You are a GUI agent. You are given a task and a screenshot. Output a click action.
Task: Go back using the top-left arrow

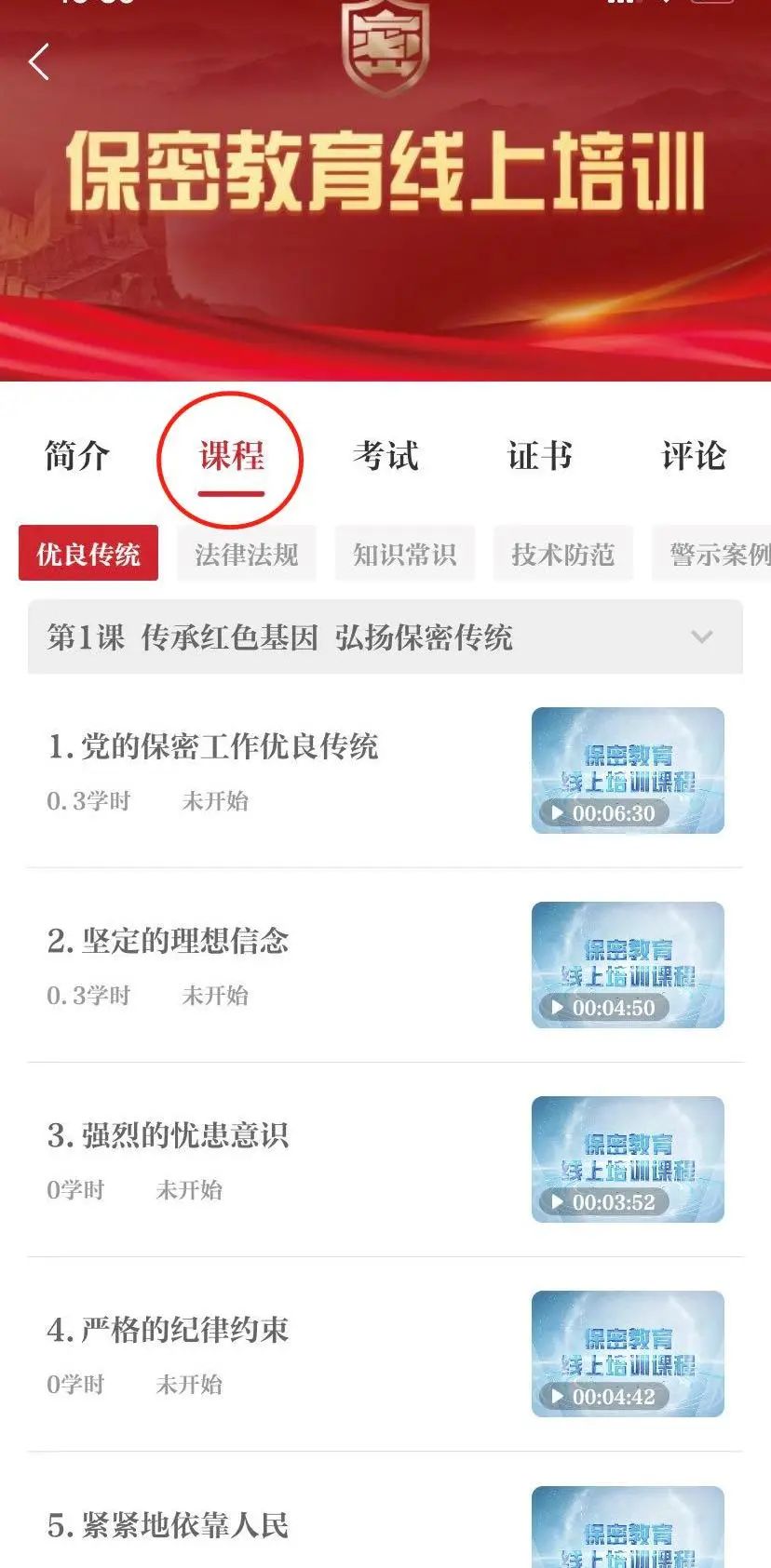(x=39, y=62)
